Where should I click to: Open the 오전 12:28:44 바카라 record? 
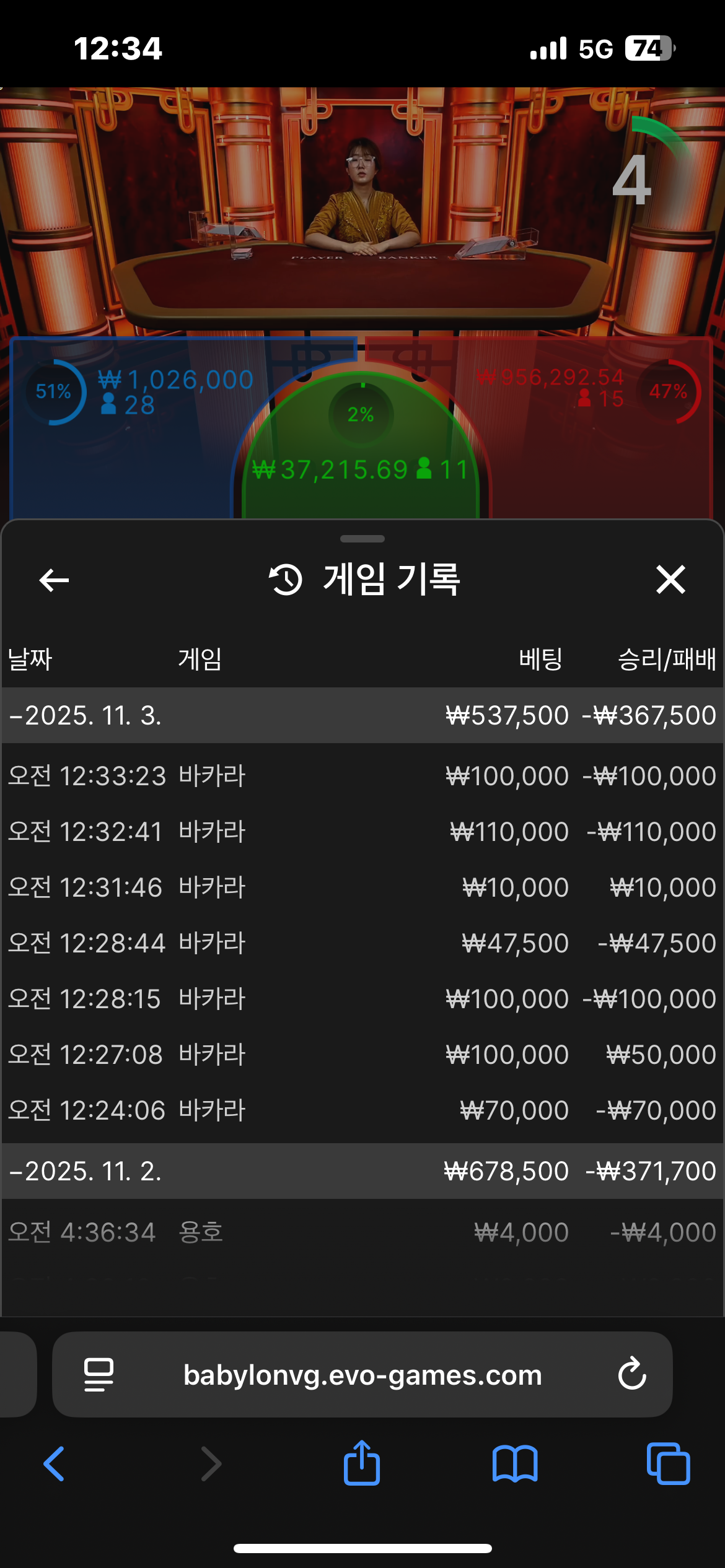coord(362,943)
